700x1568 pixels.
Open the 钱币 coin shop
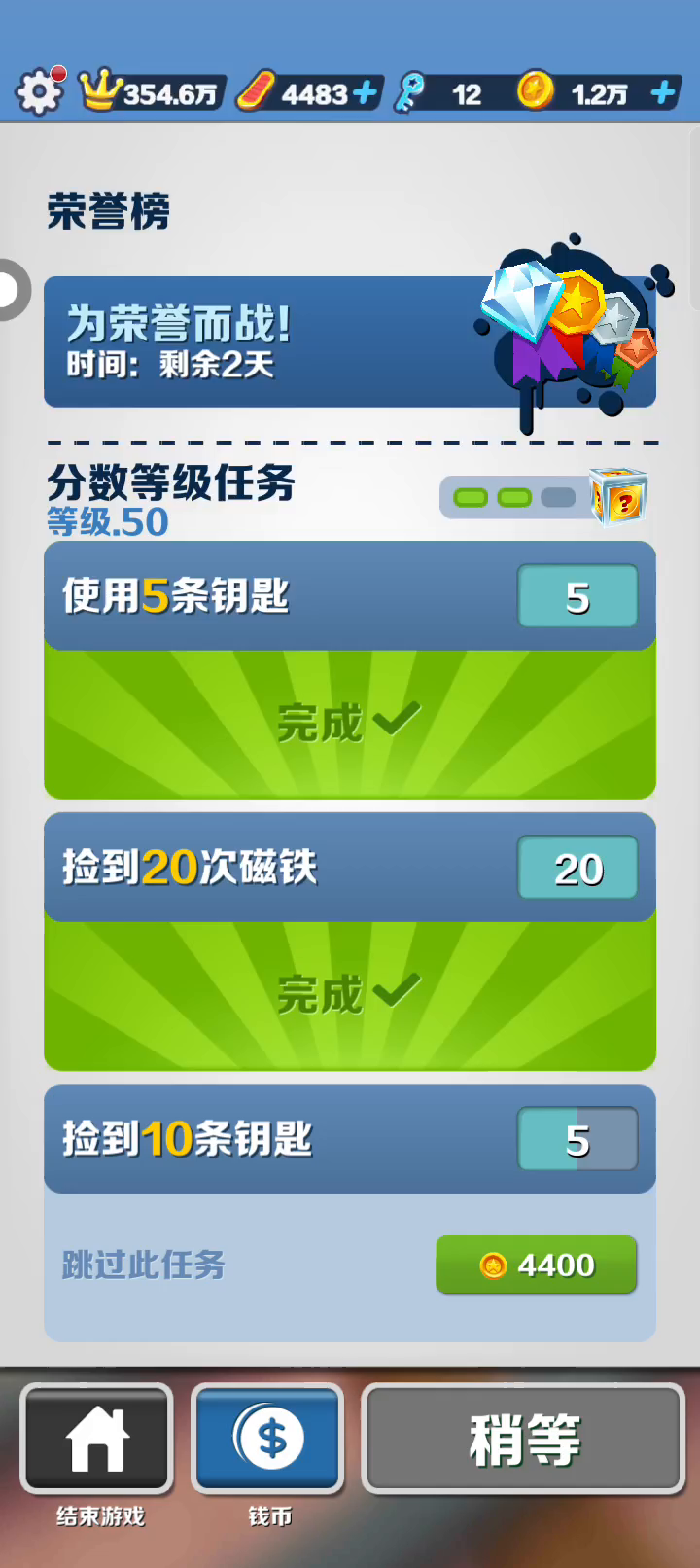pos(268,1440)
